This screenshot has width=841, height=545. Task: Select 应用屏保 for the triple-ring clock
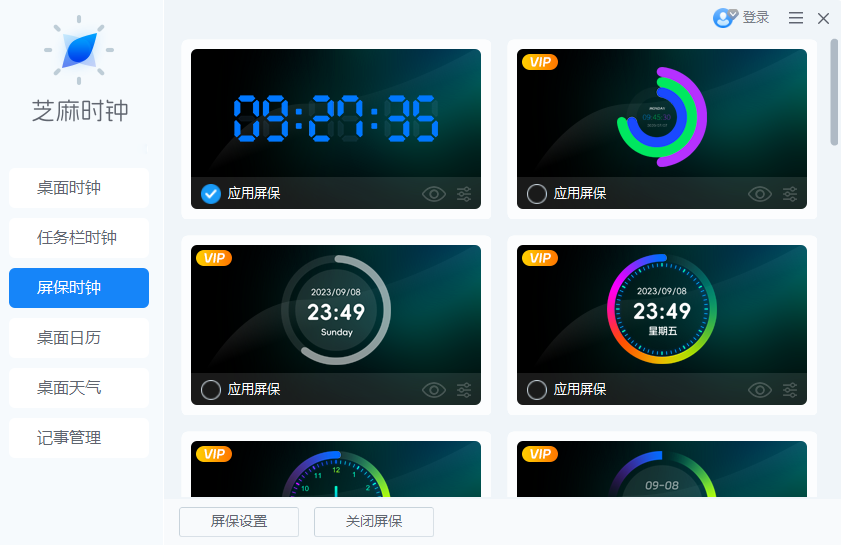click(x=537, y=194)
